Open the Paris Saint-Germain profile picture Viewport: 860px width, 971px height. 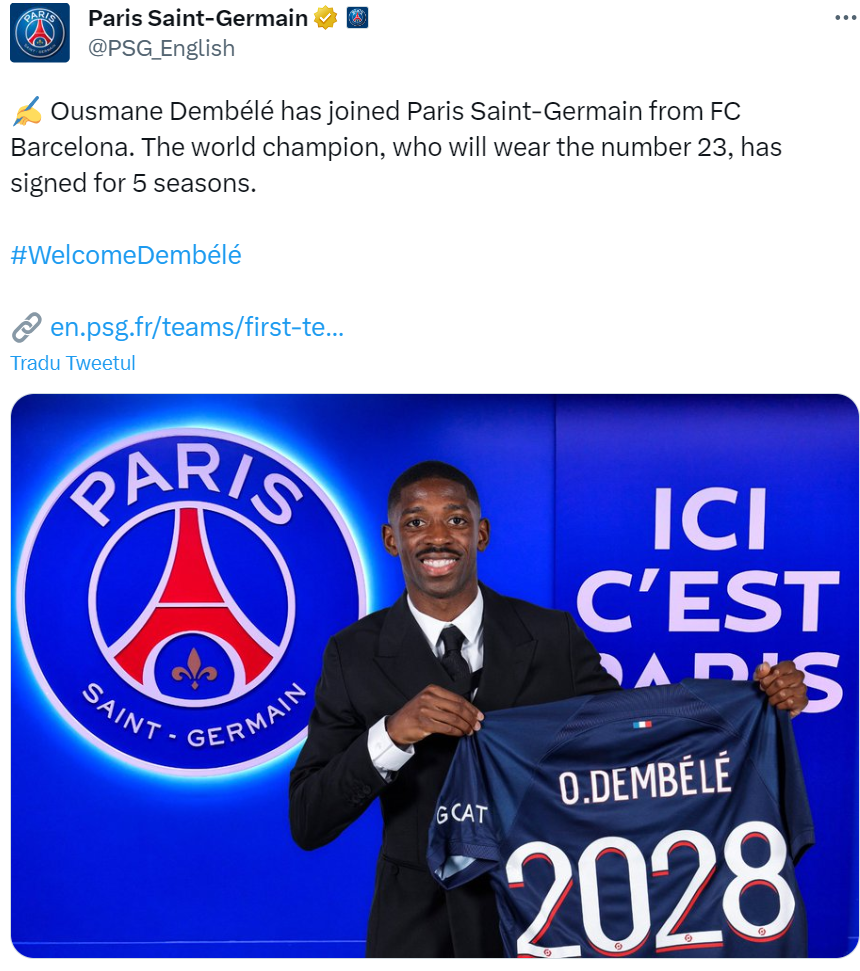point(40,33)
